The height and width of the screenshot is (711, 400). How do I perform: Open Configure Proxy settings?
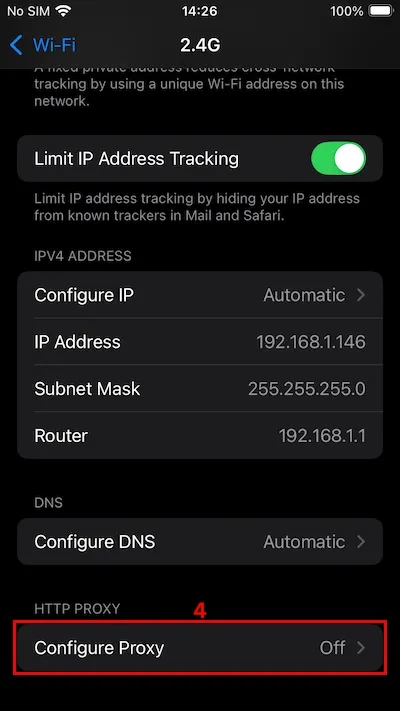(x=200, y=647)
